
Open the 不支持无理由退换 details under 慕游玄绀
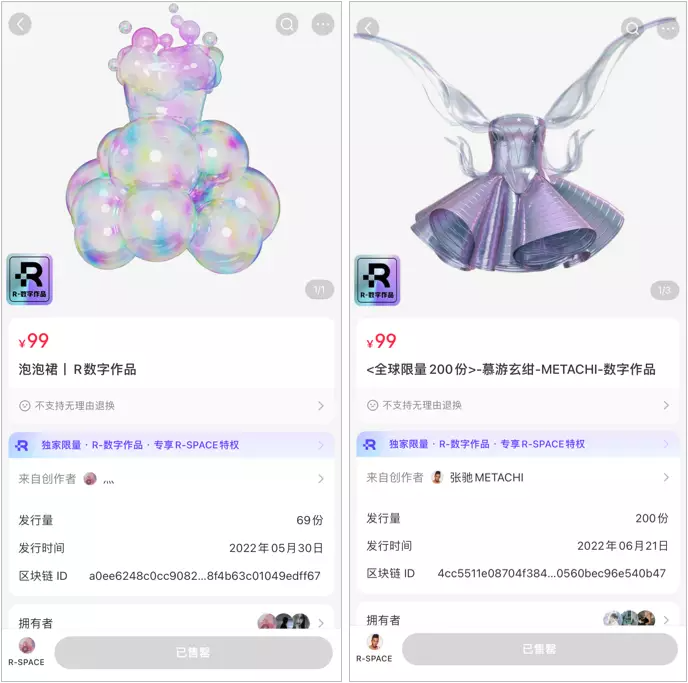(517, 406)
